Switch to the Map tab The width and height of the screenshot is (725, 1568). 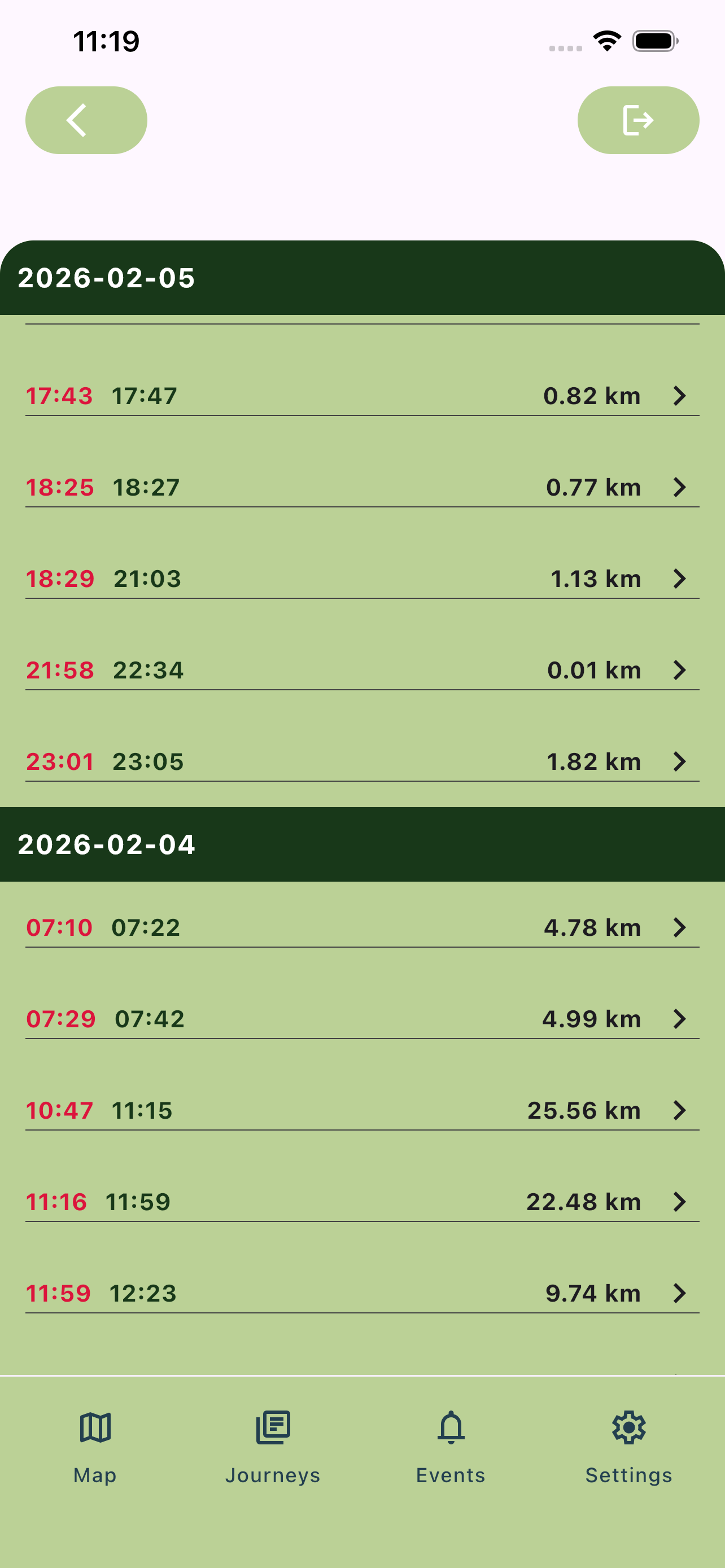click(95, 1446)
